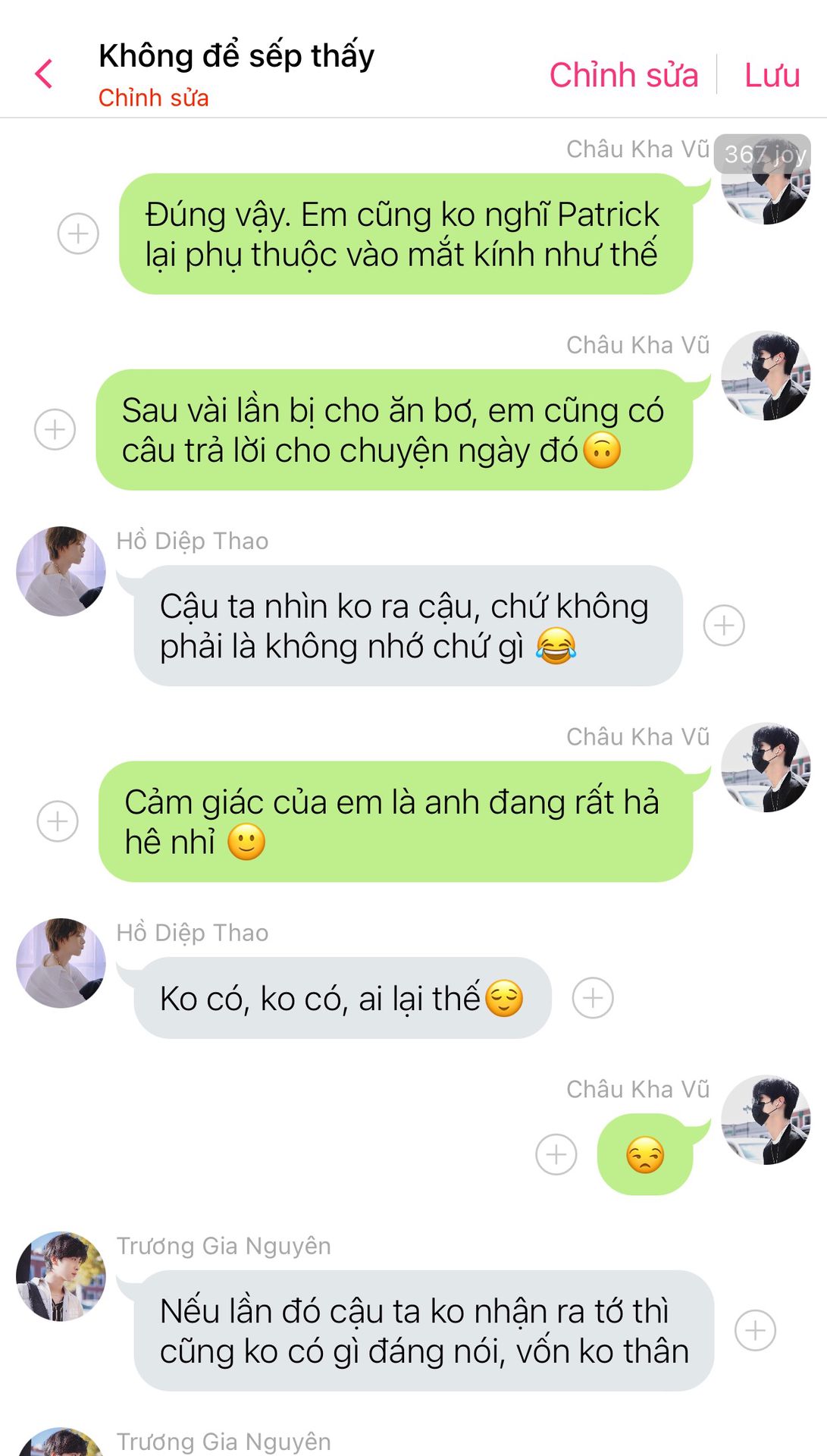Tap plus beside 'Cậu ta nhìn ko ra cậu'
Screen dimensions: 827x1456
coord(724,626)
